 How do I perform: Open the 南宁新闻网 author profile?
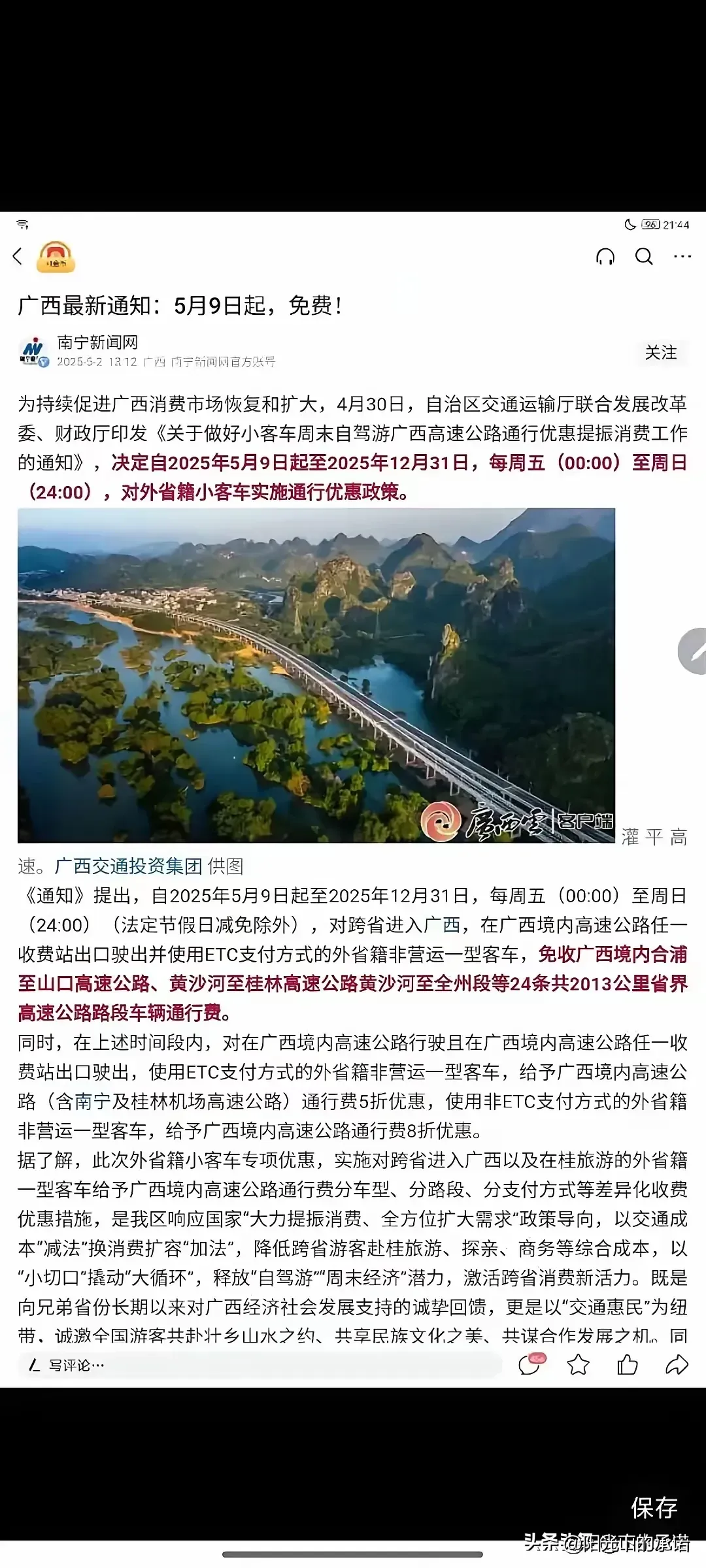pos(98,342)
